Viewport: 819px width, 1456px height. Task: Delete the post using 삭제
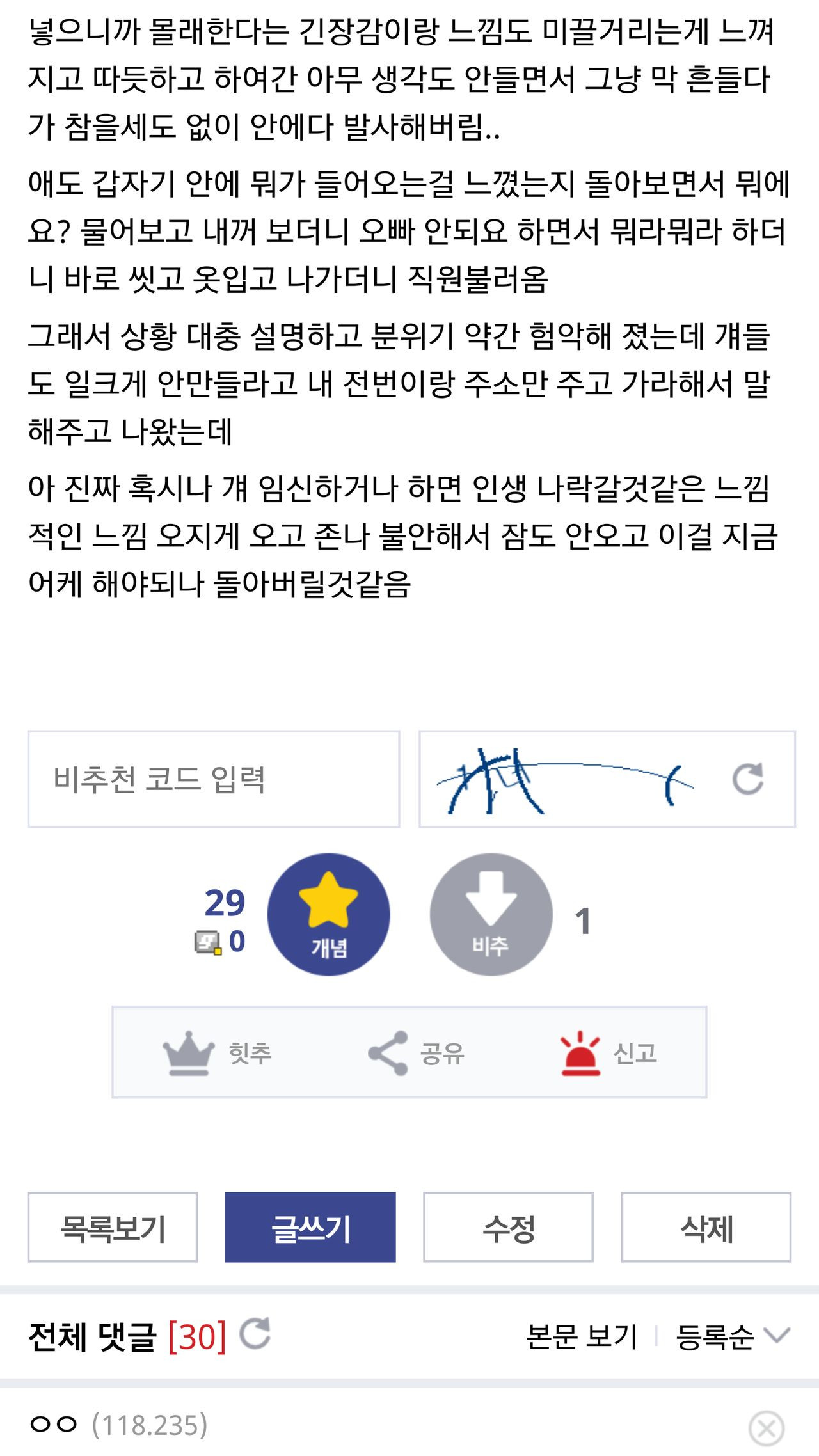coord(706,1227)
